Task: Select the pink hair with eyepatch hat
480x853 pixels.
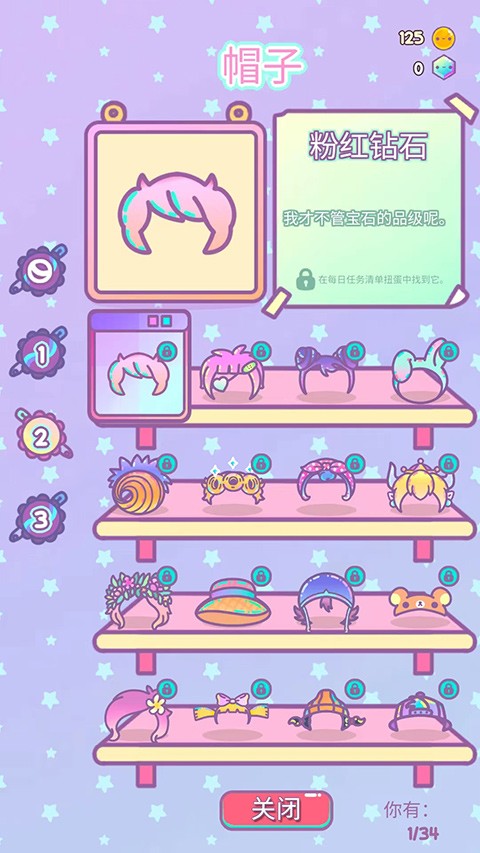Action: click(x=232, y=373)
